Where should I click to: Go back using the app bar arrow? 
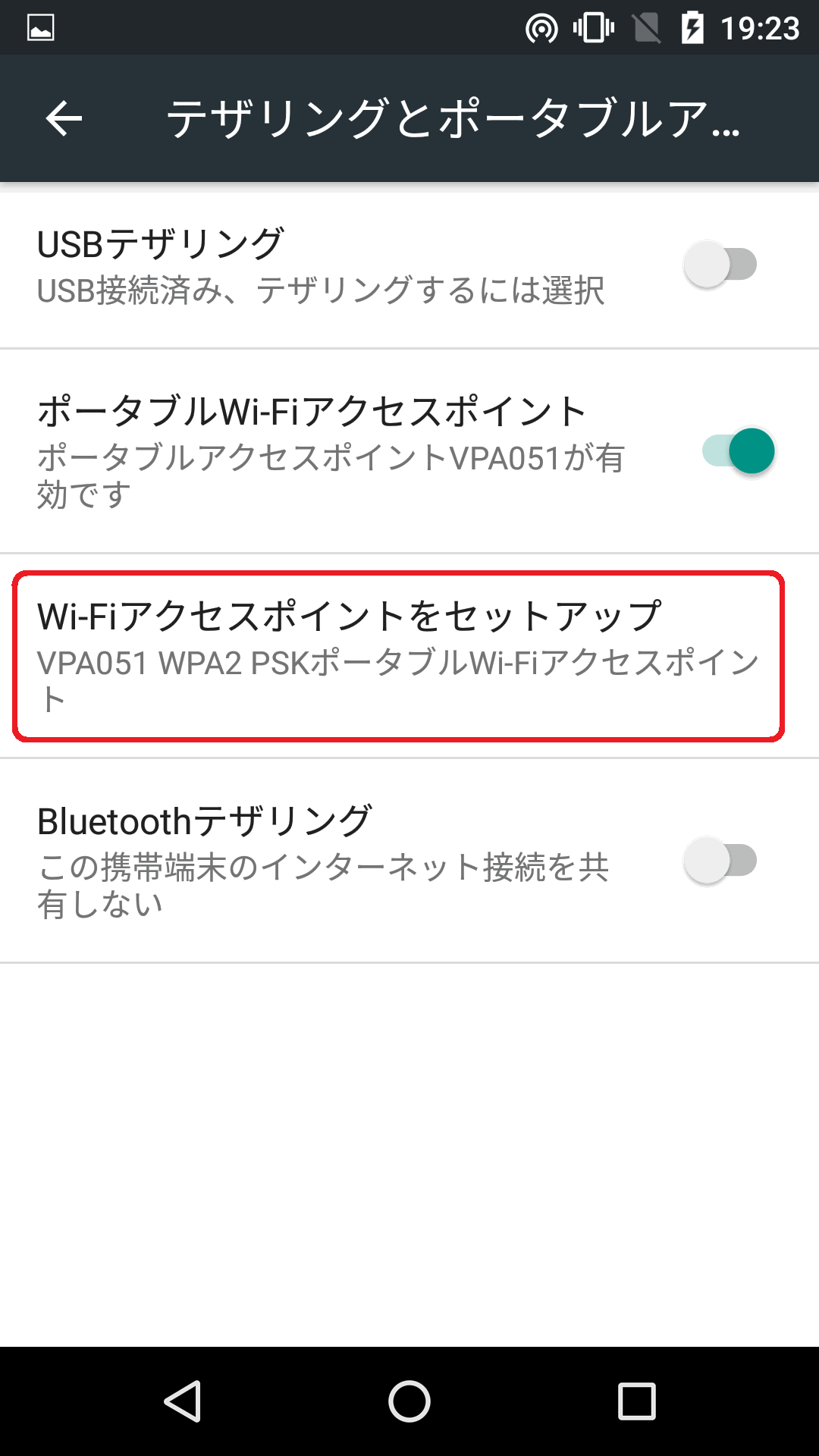pyautogui.click(x=64, y=118)
